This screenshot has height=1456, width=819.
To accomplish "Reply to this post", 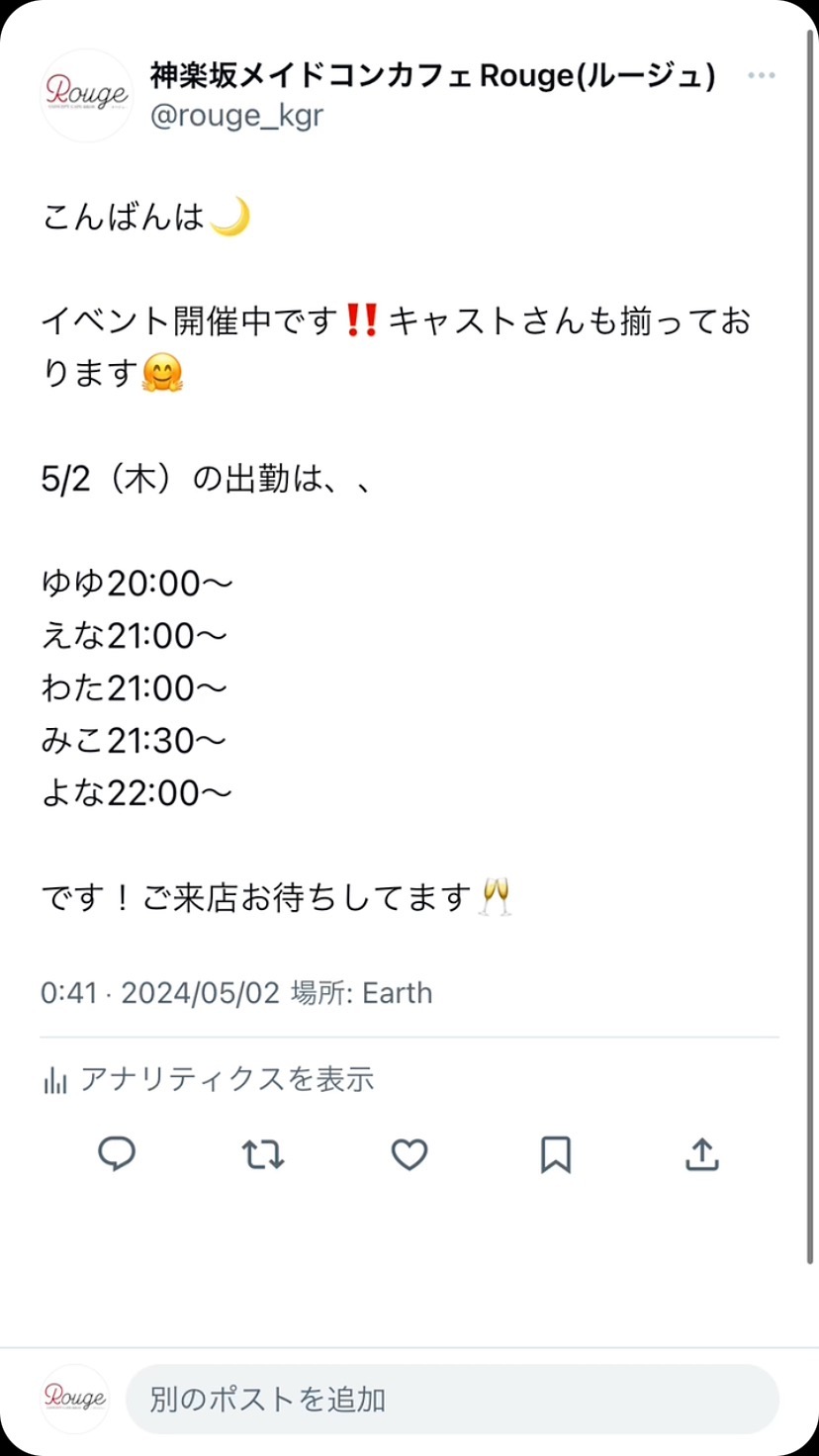I will 117,1153.
